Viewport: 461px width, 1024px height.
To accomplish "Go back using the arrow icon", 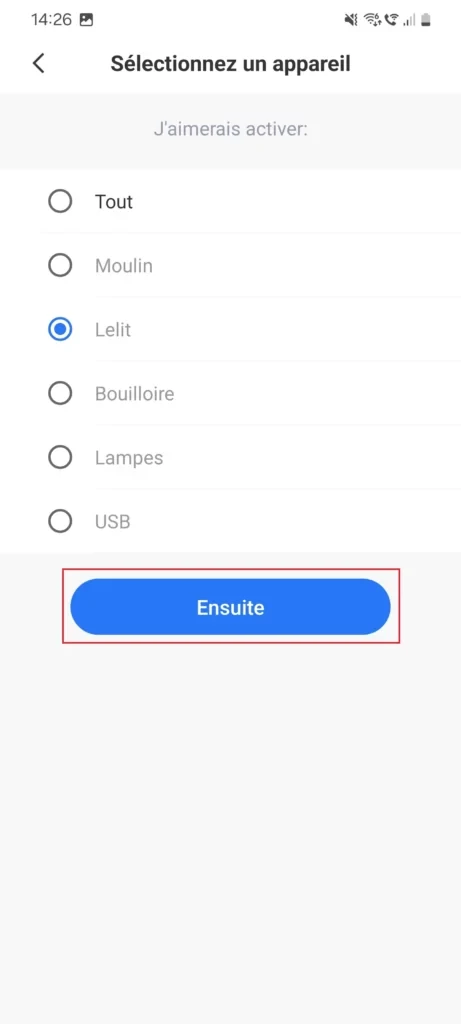I will coord(39,63).
